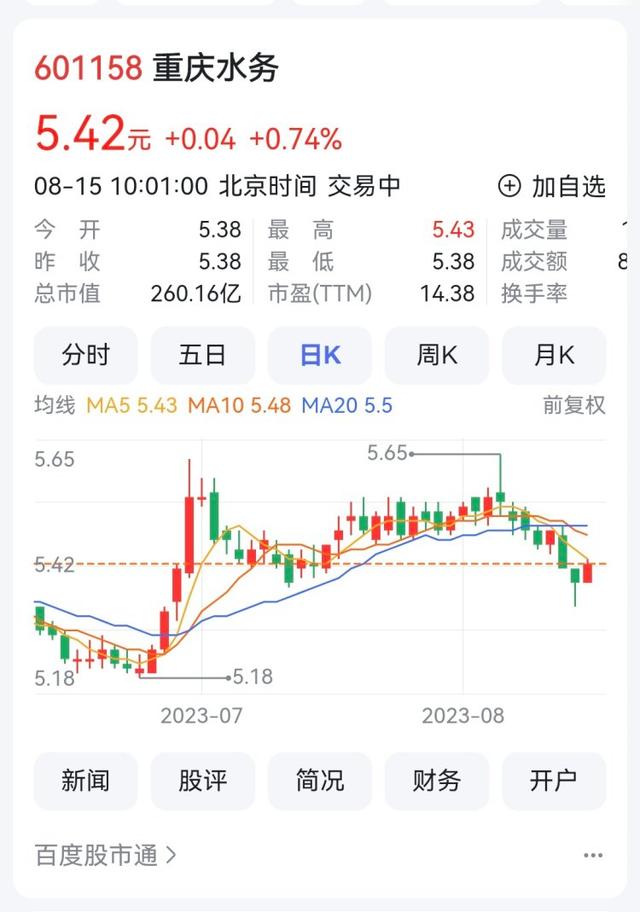
Task: Open the three-dot more options menu
Action: [593, 856]
